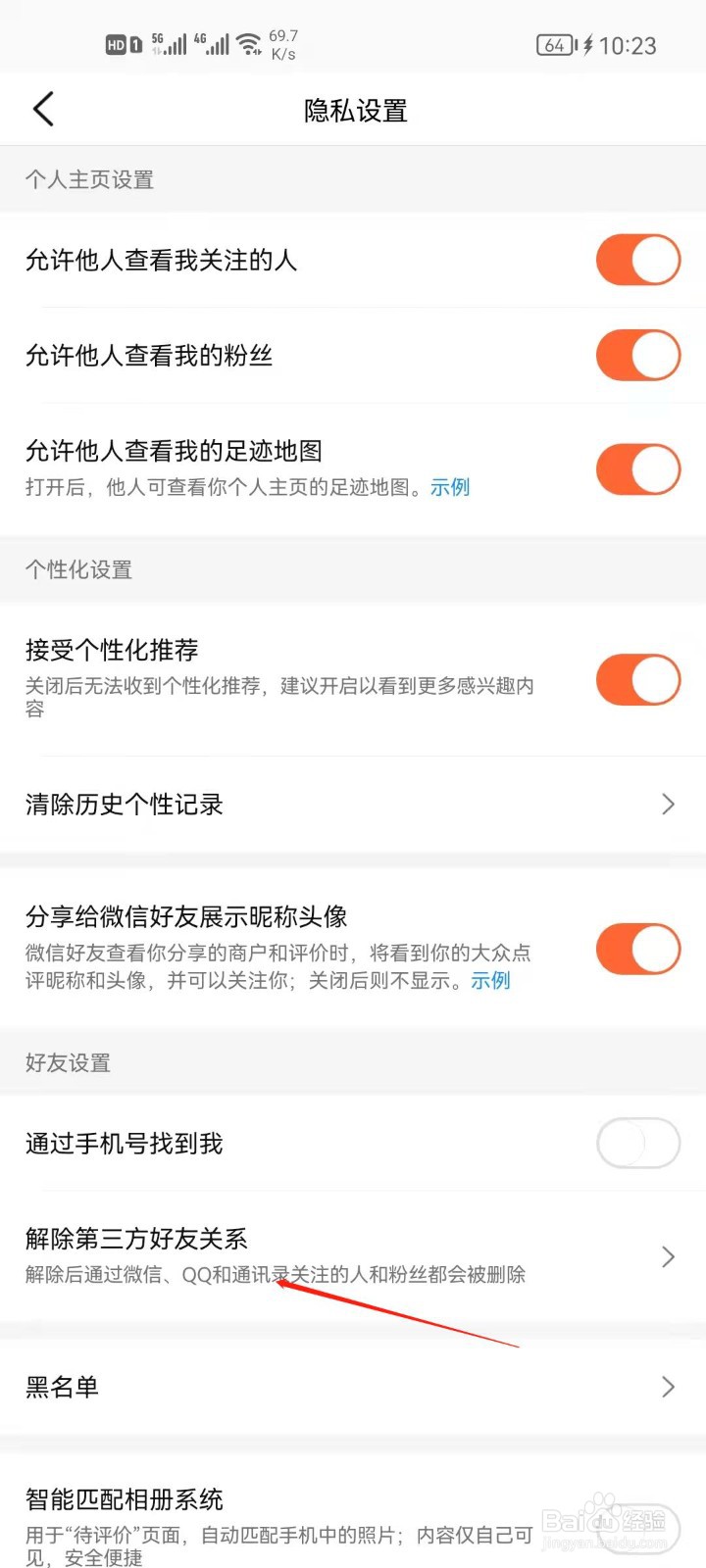This screenshot has height=1568, width=706.
Task: Enable the 通过手机号找到我 switch
Action: click(638, 1144)
